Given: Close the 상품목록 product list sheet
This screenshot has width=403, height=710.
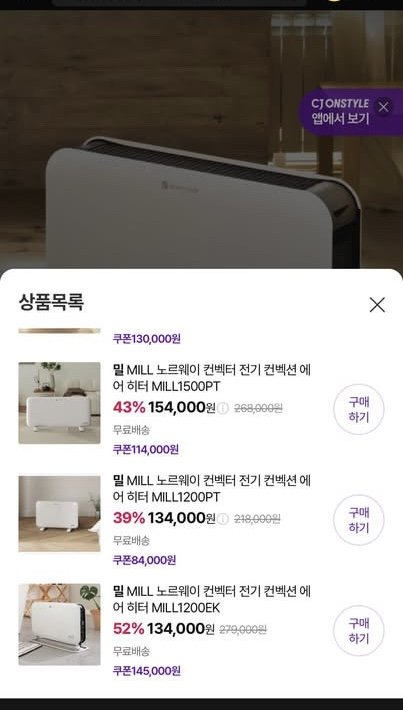Looking at the screenshot, I should click(x=377, y=305).
